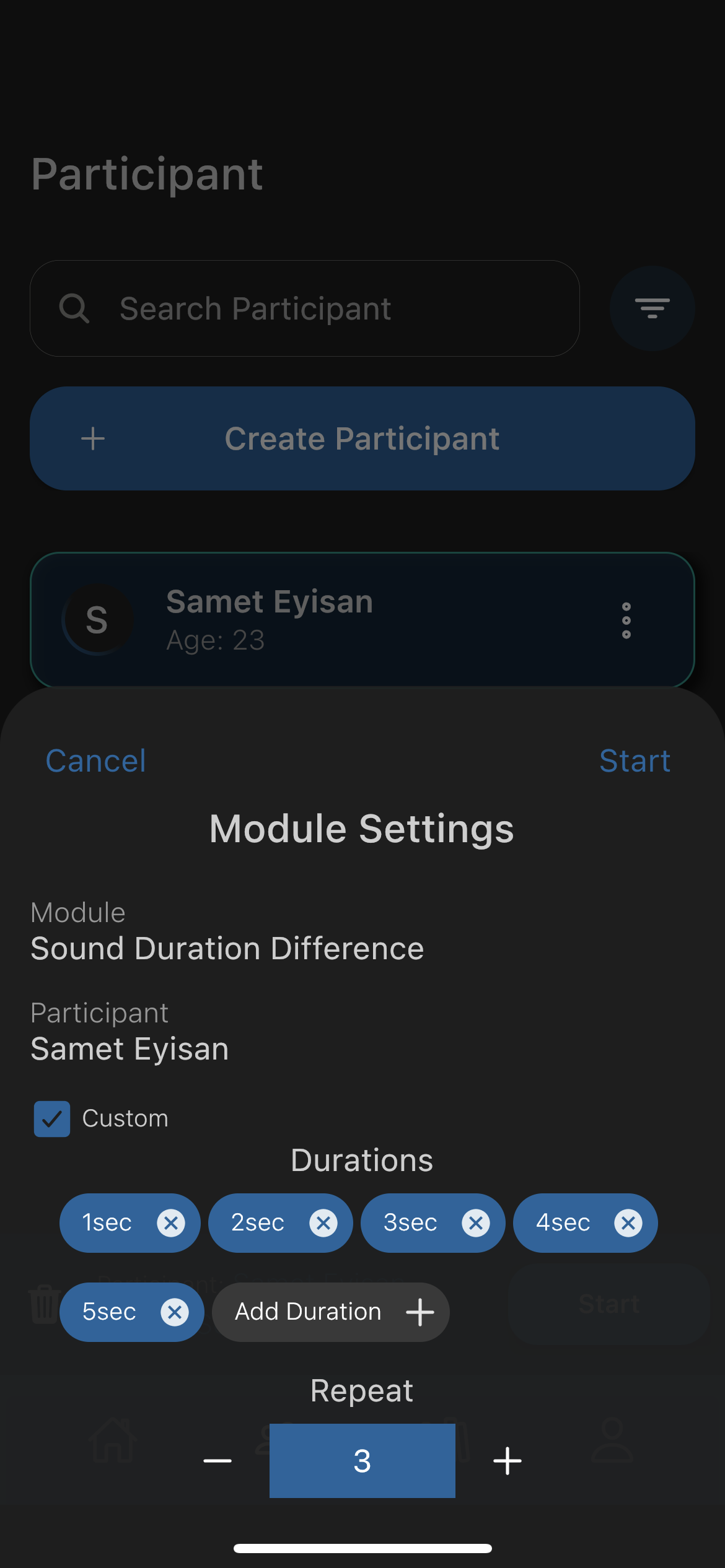Cancel the module settings sheet
This screenshot has height=1568, width=725.
tap(95, 760)
